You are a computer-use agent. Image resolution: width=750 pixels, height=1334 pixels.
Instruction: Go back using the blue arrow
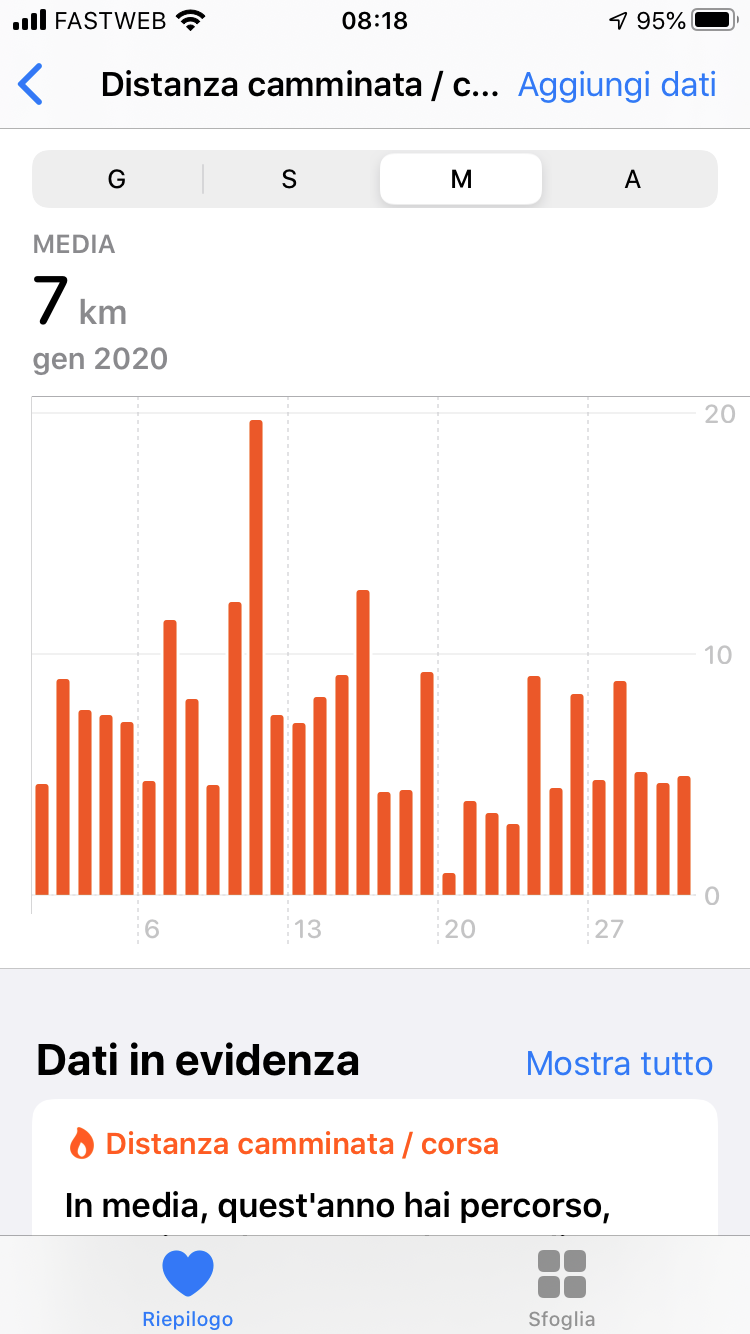point(31,85)
